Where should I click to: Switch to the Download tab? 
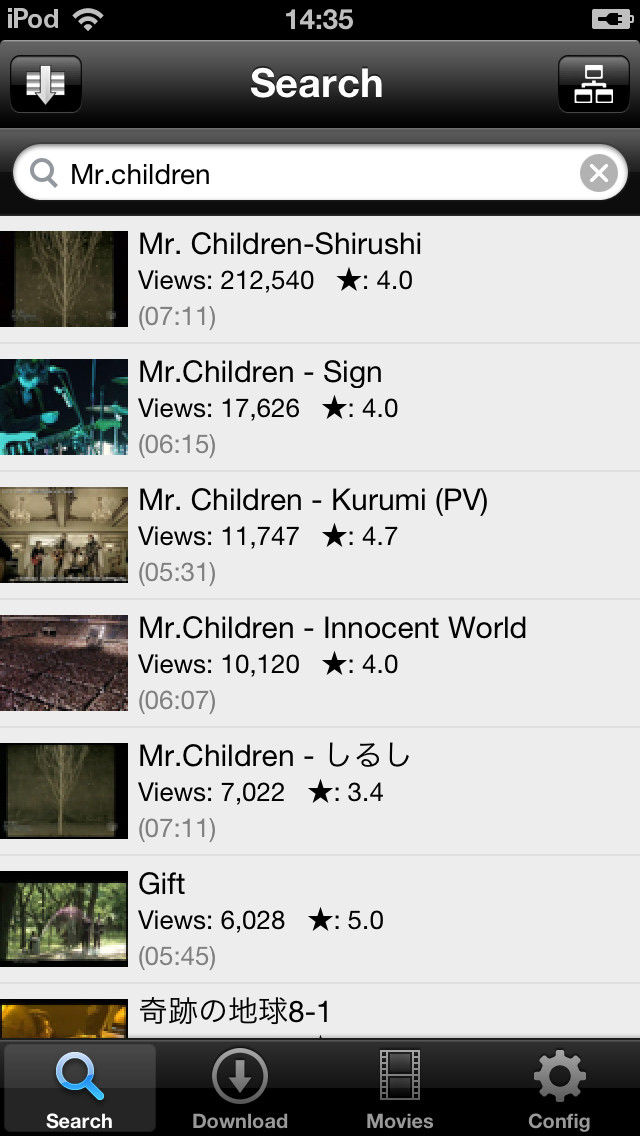click(x=240, y=1088)
